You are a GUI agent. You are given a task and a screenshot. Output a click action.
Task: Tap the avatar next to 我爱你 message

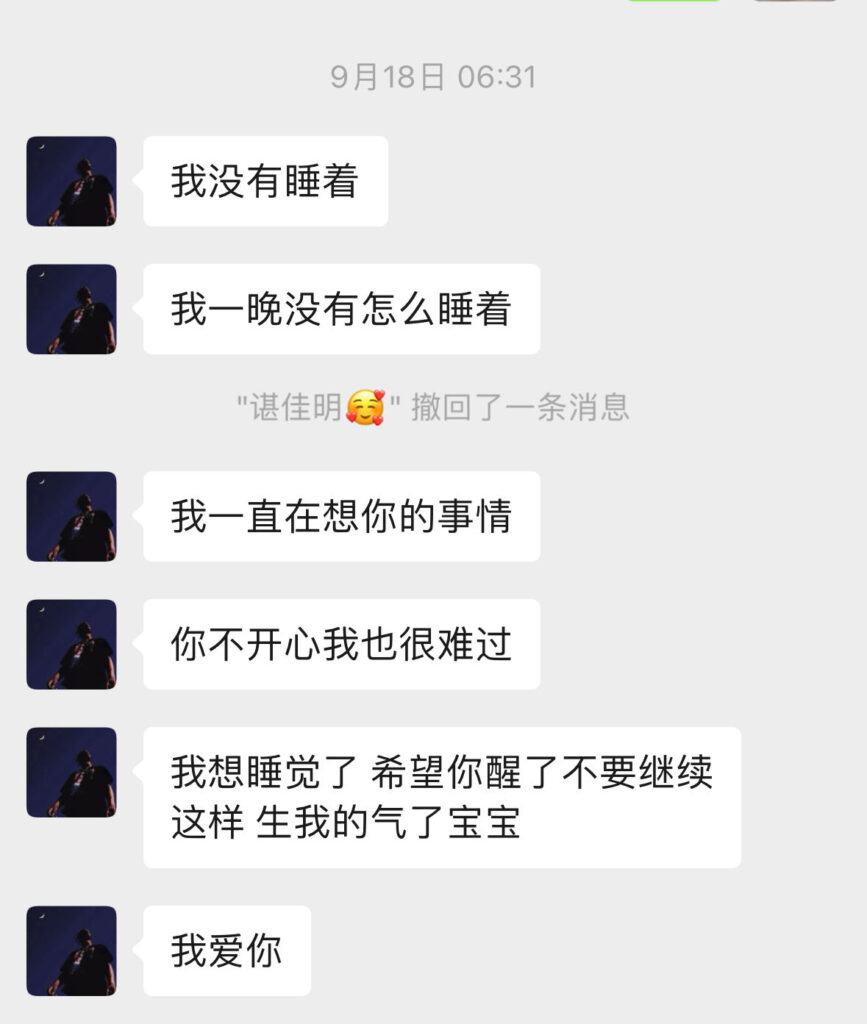click(71, 951)
